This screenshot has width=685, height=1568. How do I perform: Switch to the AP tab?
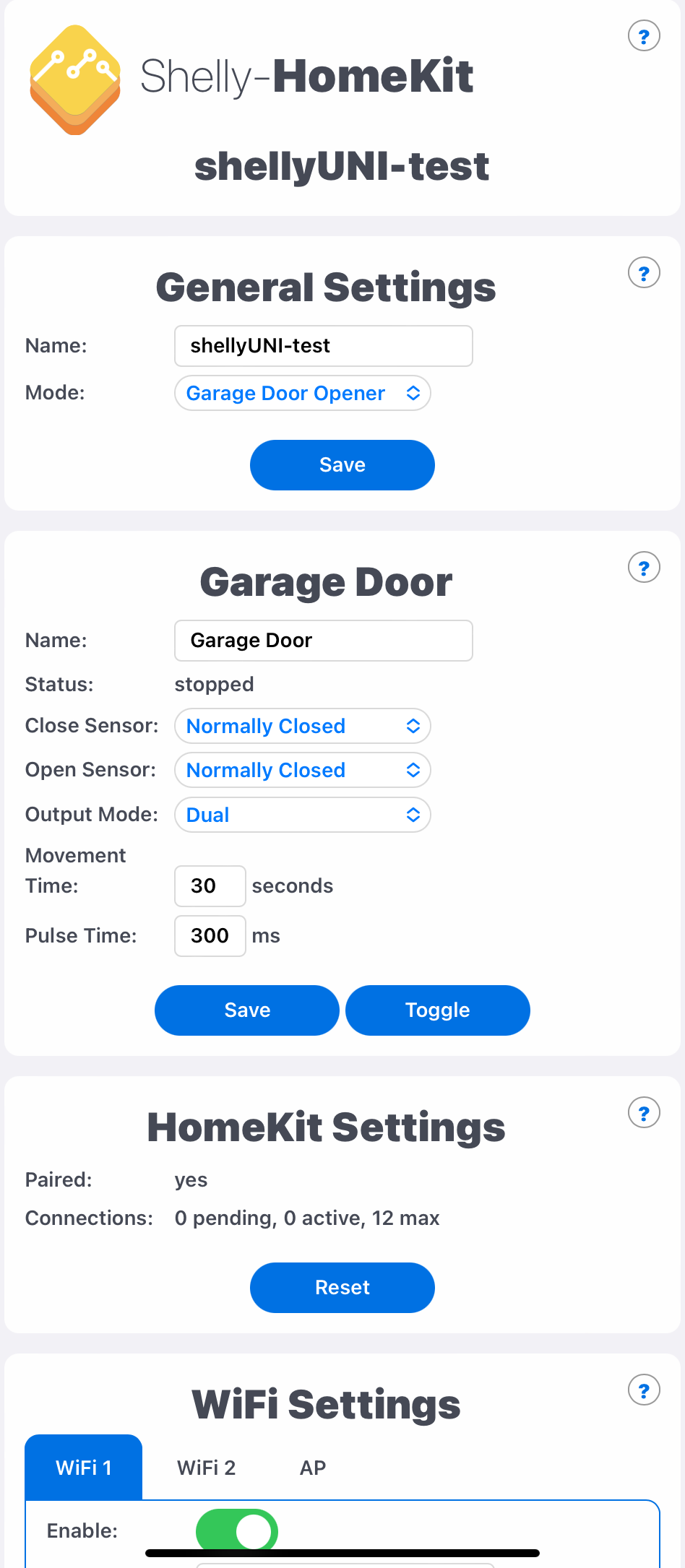[x=312, y=1468]
